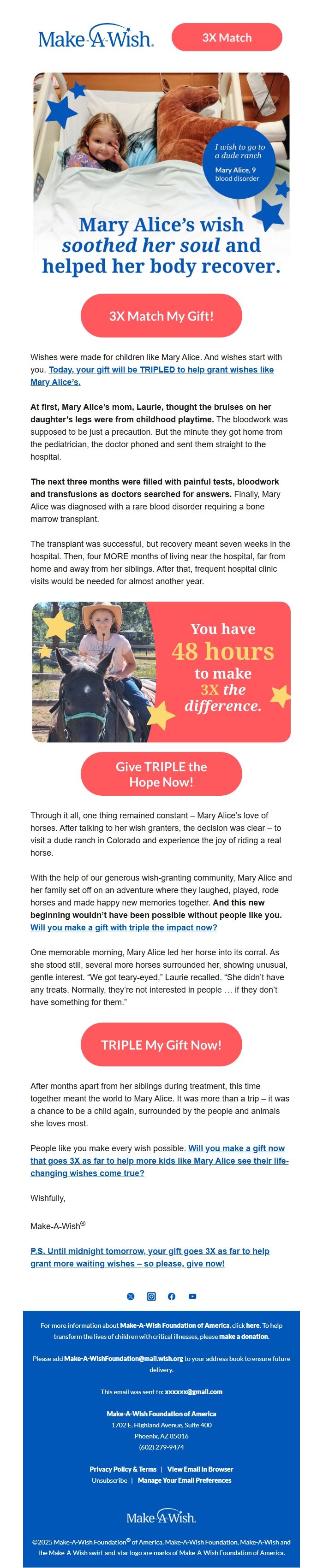Image resolution: width=323 pixels, height=1568 pixels.
Task: Tap the Unsubscribe link
Action: pyautogui.click(x=110, y=1480)
